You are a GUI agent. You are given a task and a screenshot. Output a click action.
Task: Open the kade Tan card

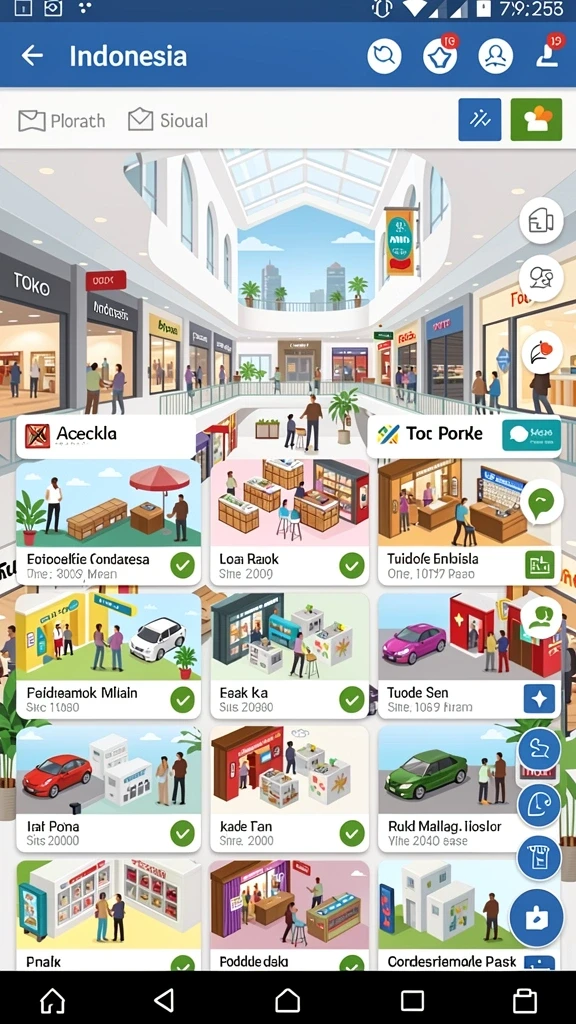click(289, 789)
